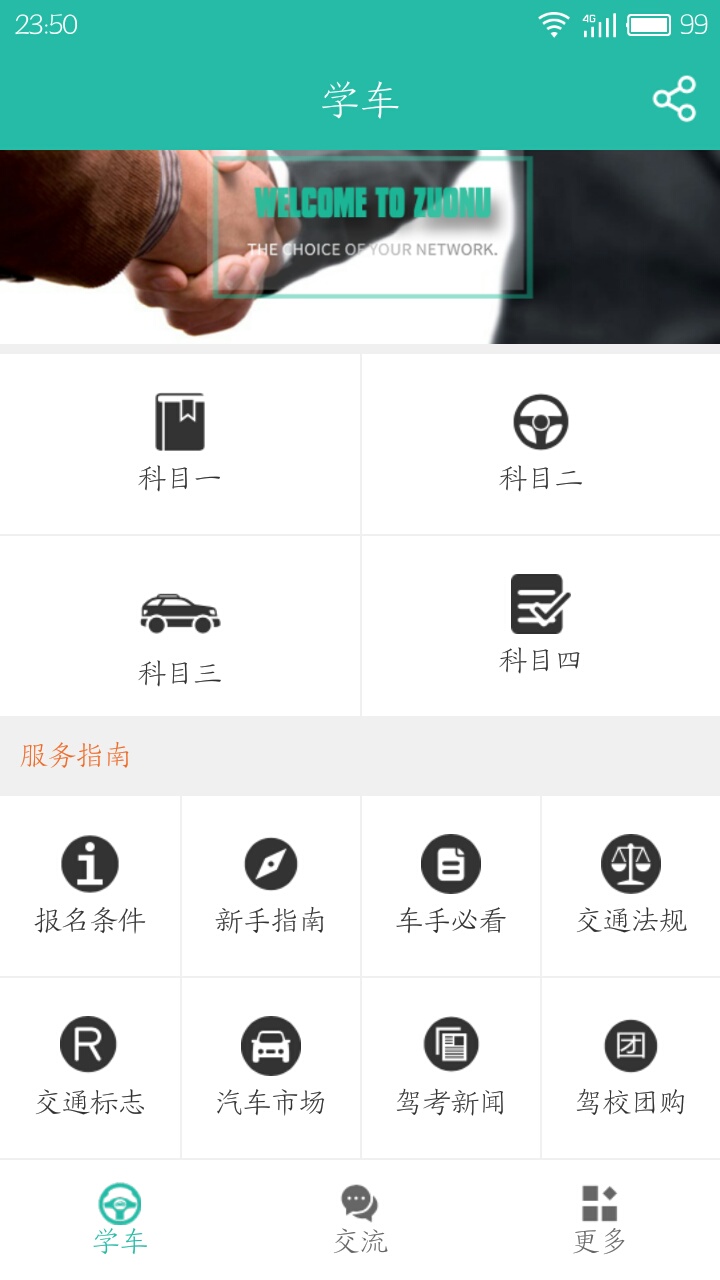Select the 科目二 steering wheel icon

pyautogui.click(x=540, y=422)
